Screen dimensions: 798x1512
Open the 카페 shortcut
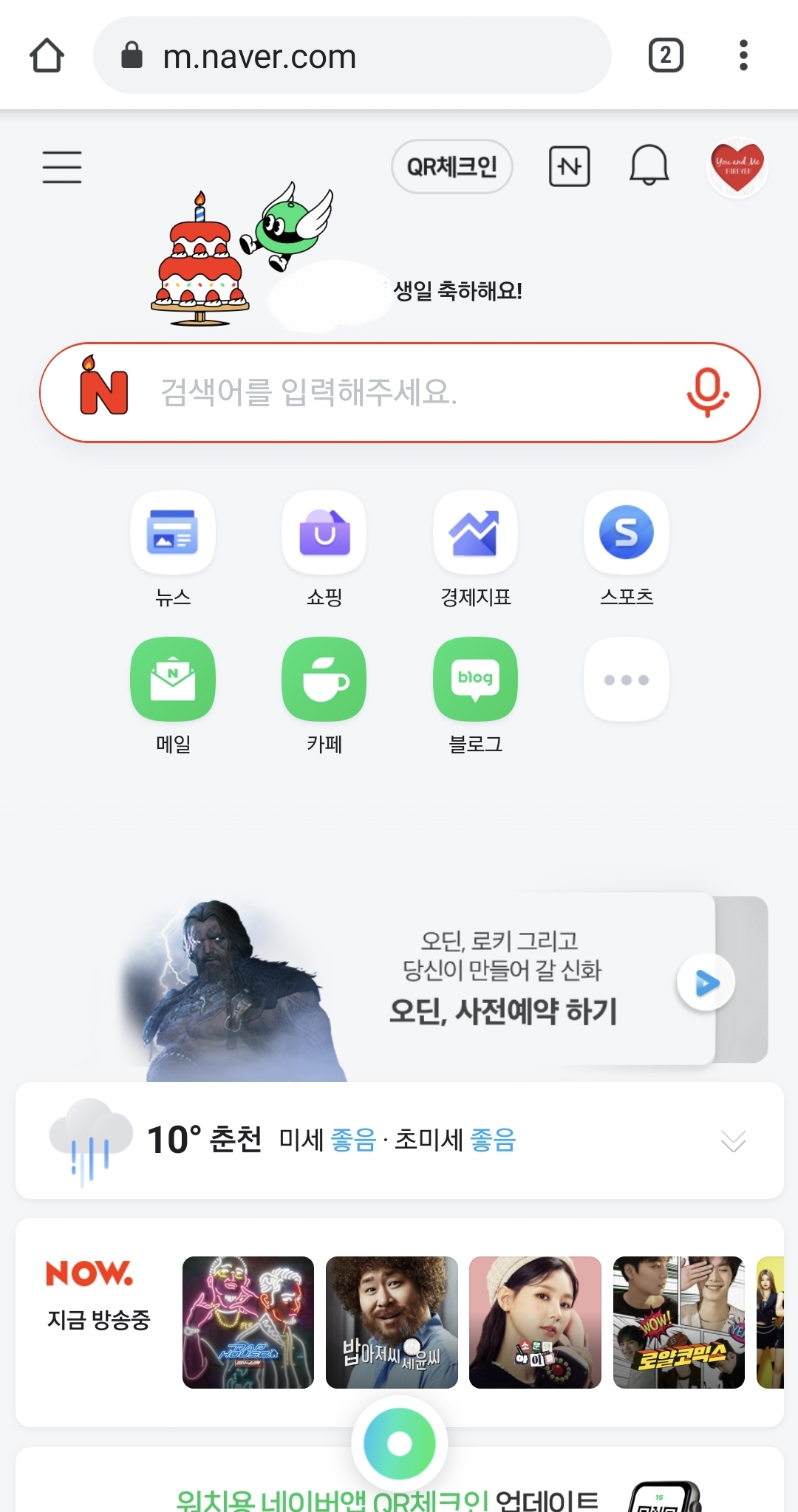[324, 680]
